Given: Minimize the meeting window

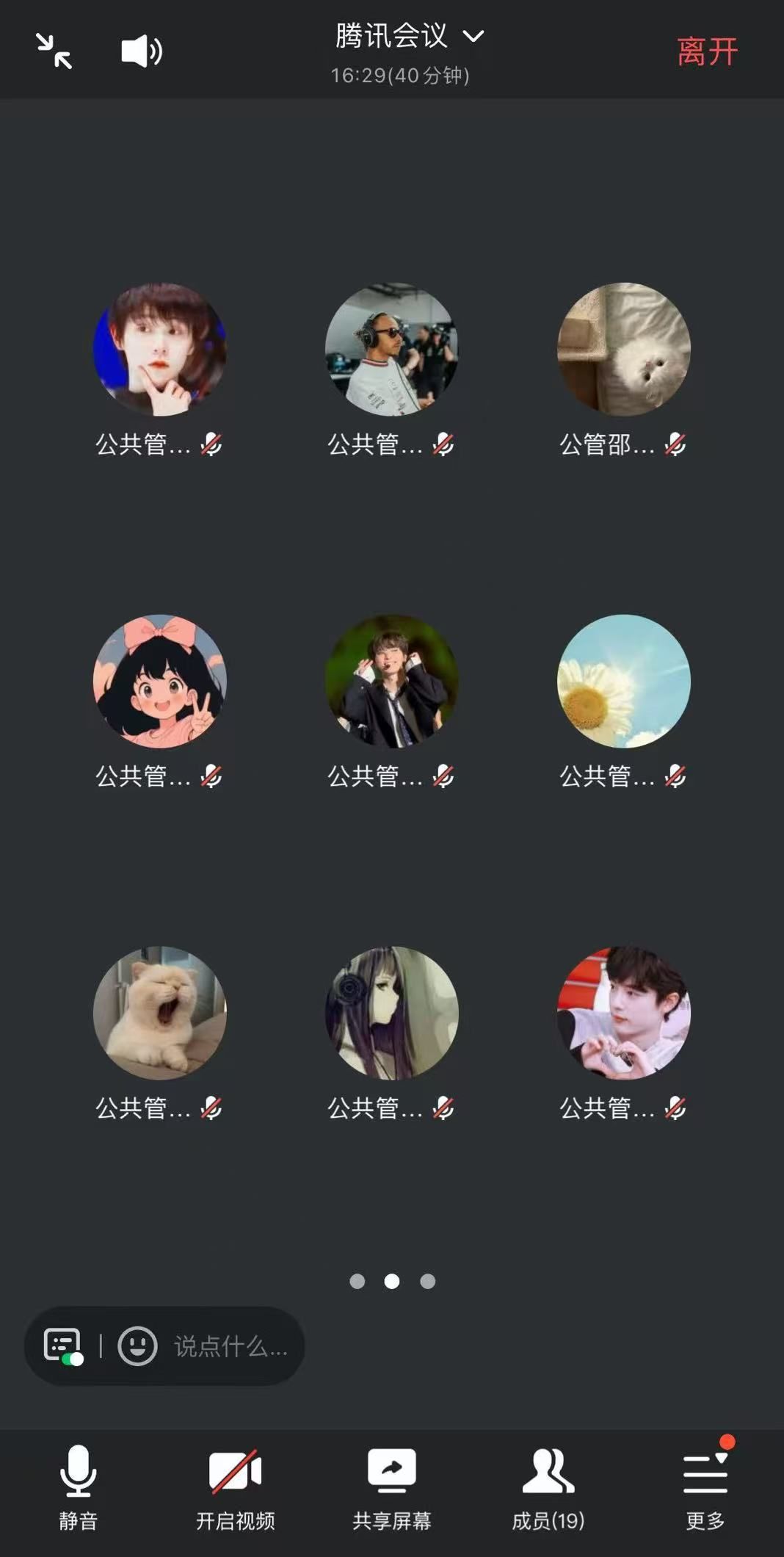Looking at the screenshot, I should click(x=54, y=51).
